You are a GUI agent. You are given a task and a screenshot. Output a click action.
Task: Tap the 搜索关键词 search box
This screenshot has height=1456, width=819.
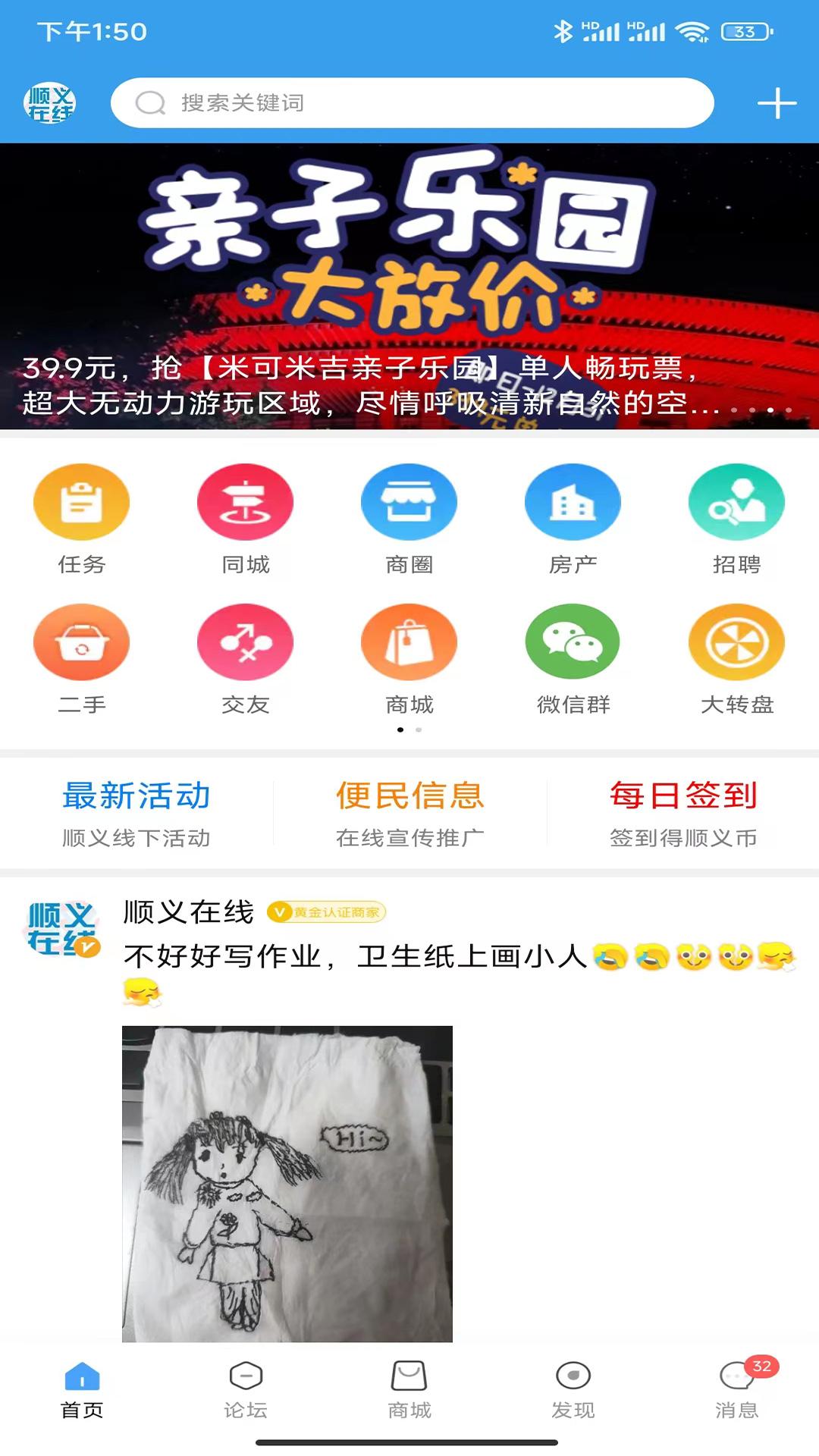coord(412,103)
